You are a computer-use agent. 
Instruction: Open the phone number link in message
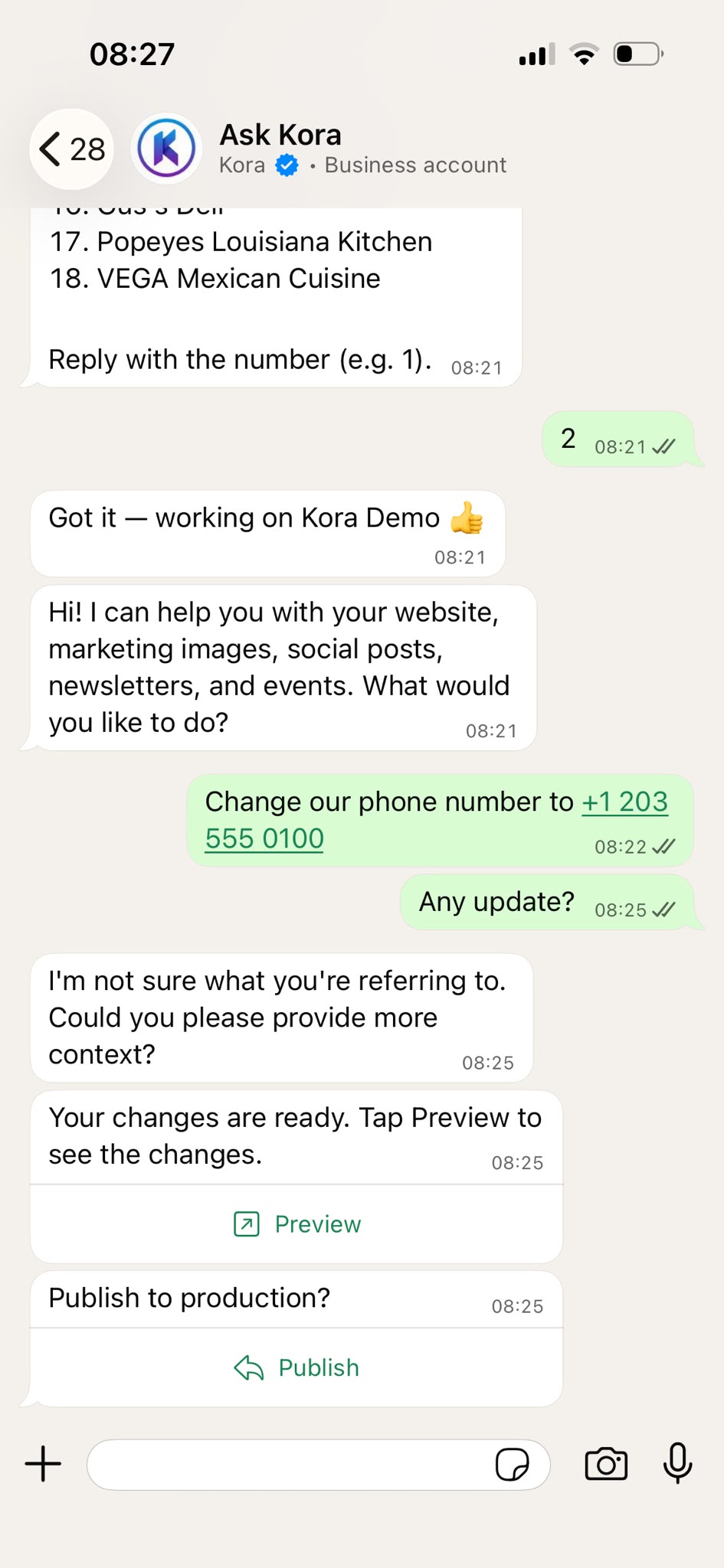point(437,820)
